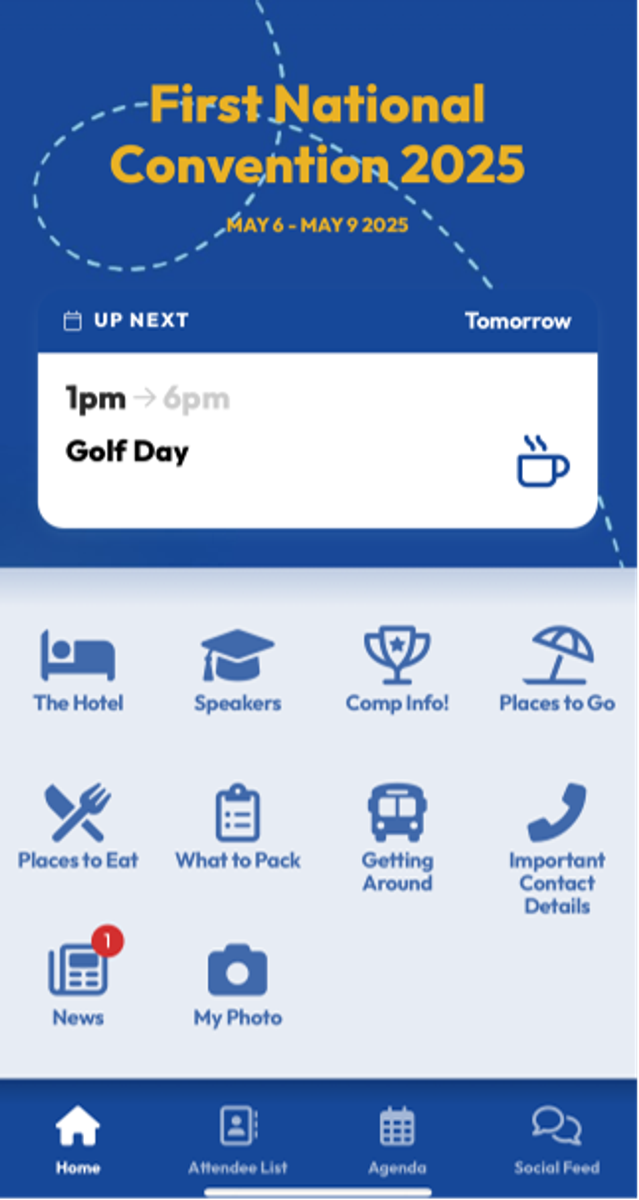Open My Photo camera tile
Image resolution: width=639 pixels, height=1200 pixels.
pos(237,983)
